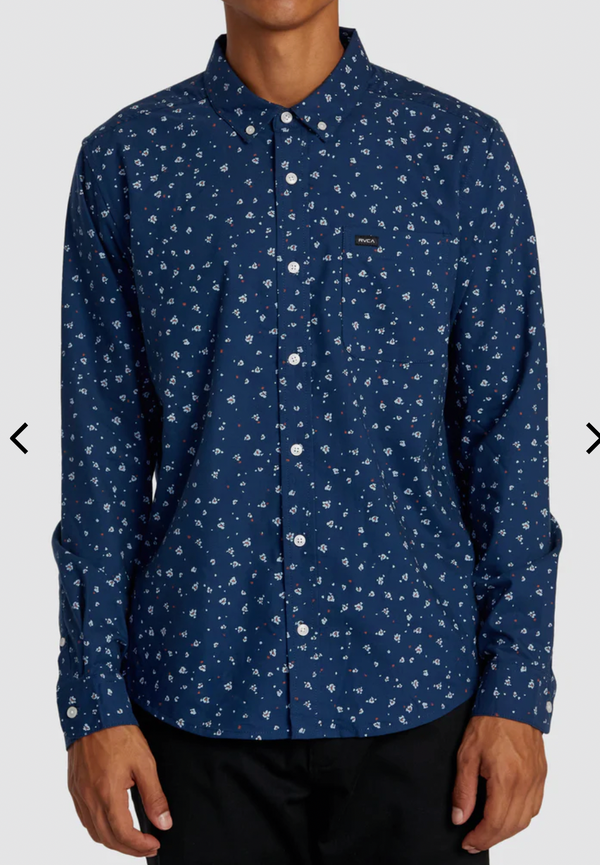This screenshot has height=865, width=600.
Task: Go to the previous product image
Action: 19,438
